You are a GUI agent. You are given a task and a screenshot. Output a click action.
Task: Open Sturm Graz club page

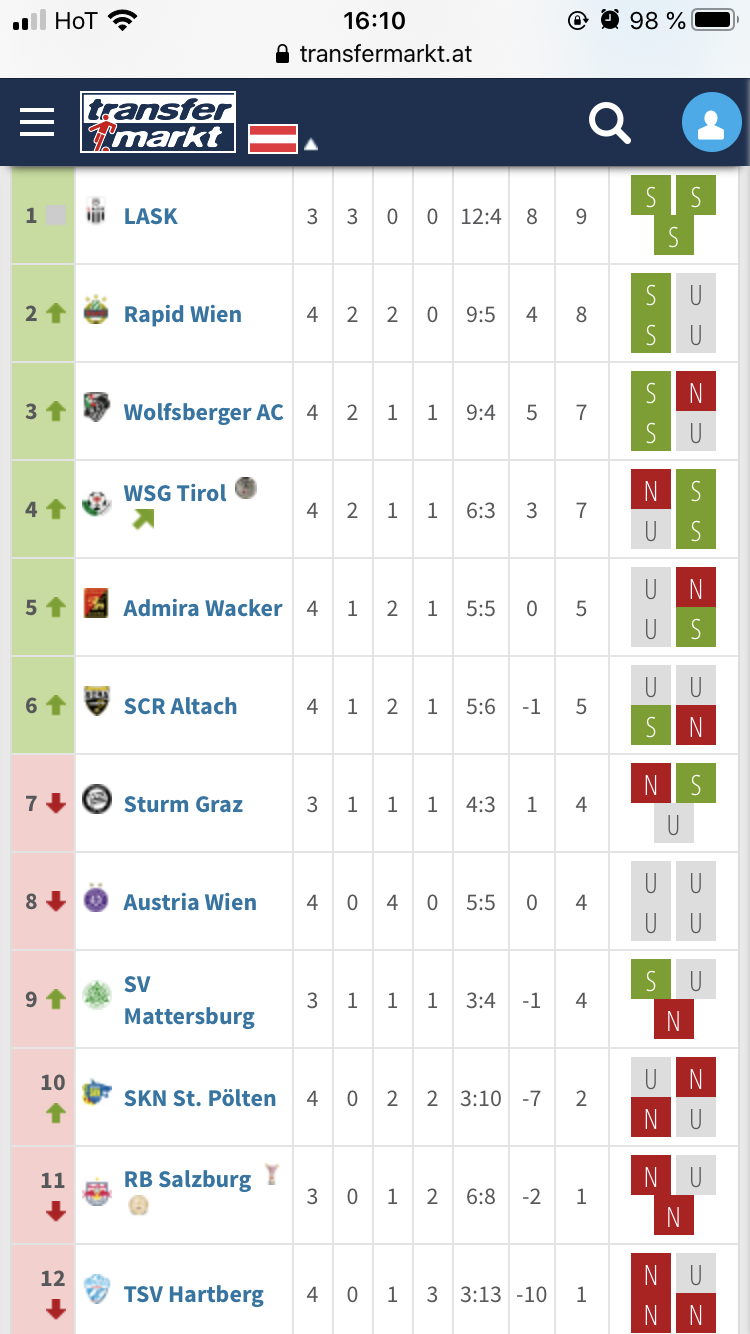[183, 804]
